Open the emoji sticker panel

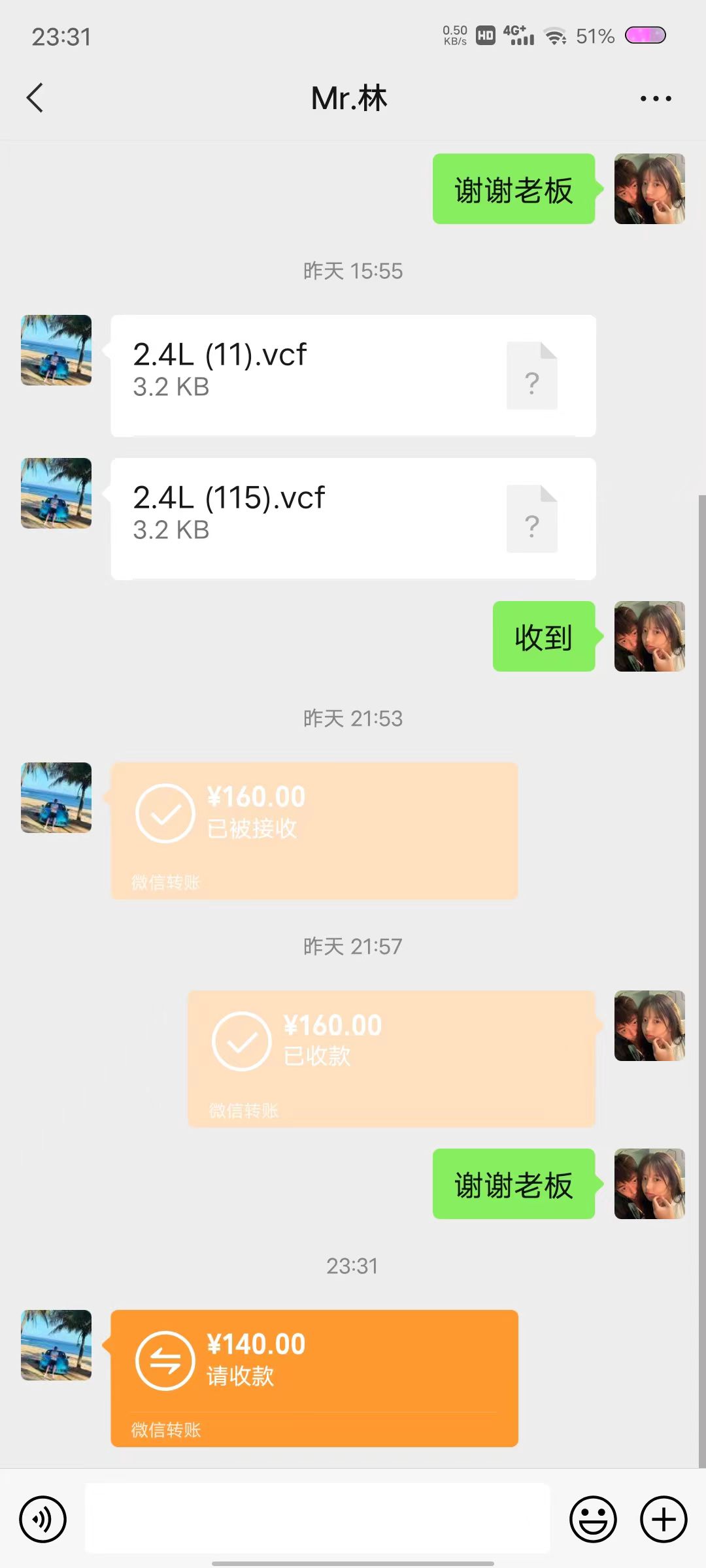(593, 1519)
